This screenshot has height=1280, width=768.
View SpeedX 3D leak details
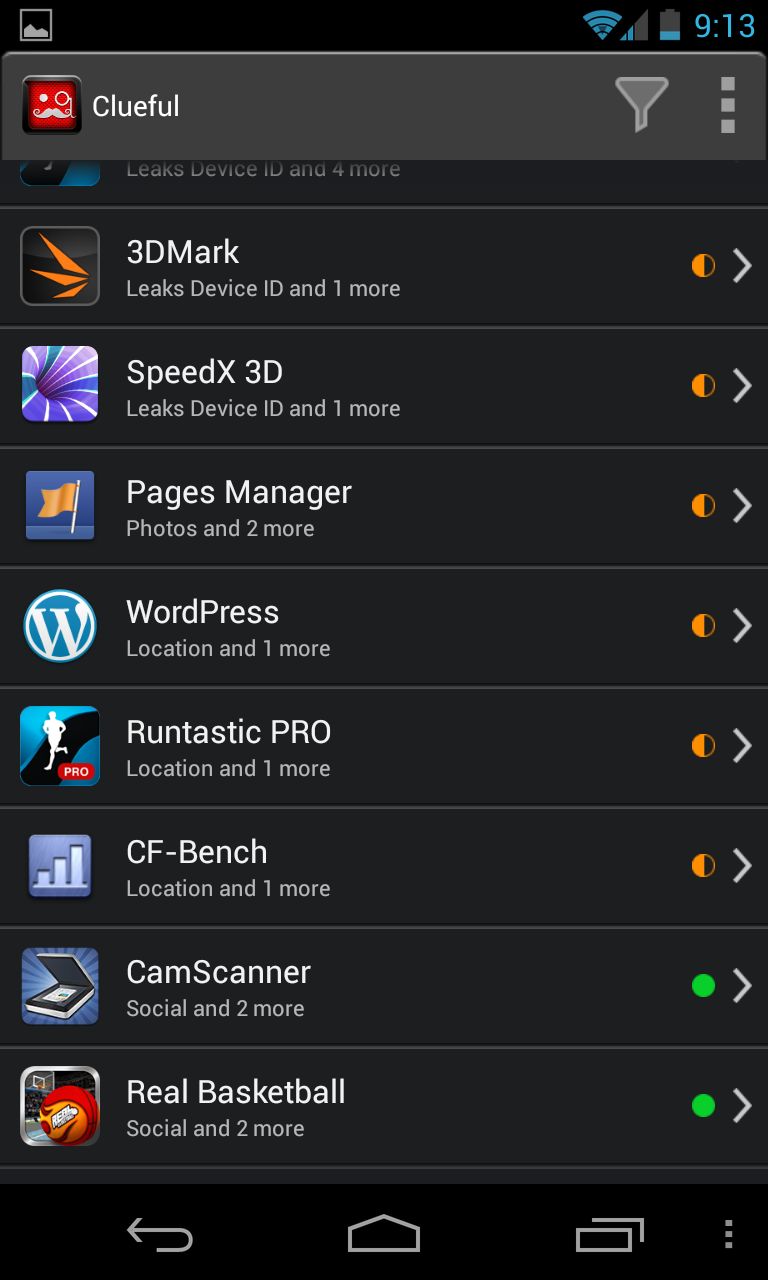[x=384, y=387]
